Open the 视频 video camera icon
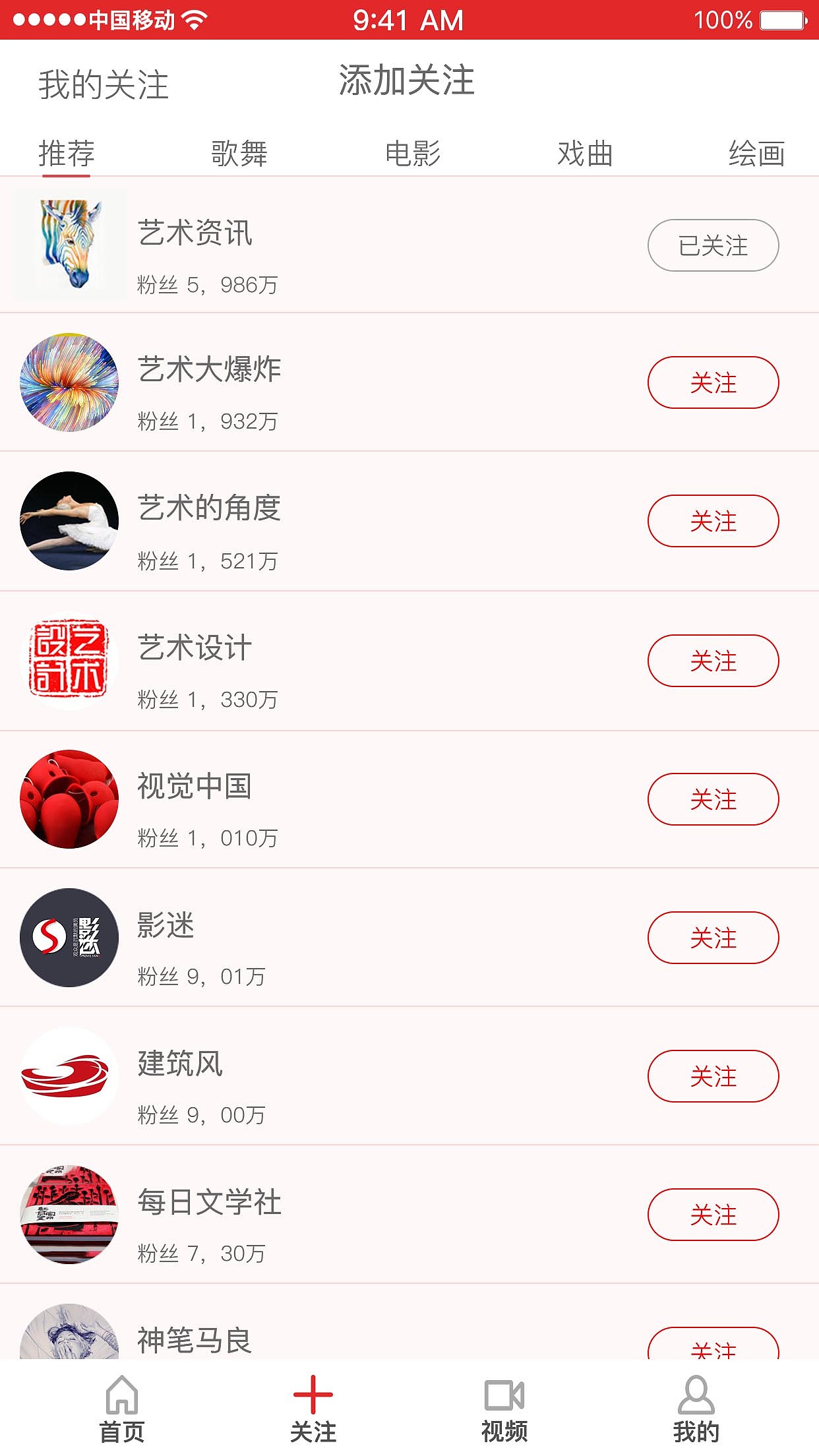819x1456 pixels. coord(503,1395)
